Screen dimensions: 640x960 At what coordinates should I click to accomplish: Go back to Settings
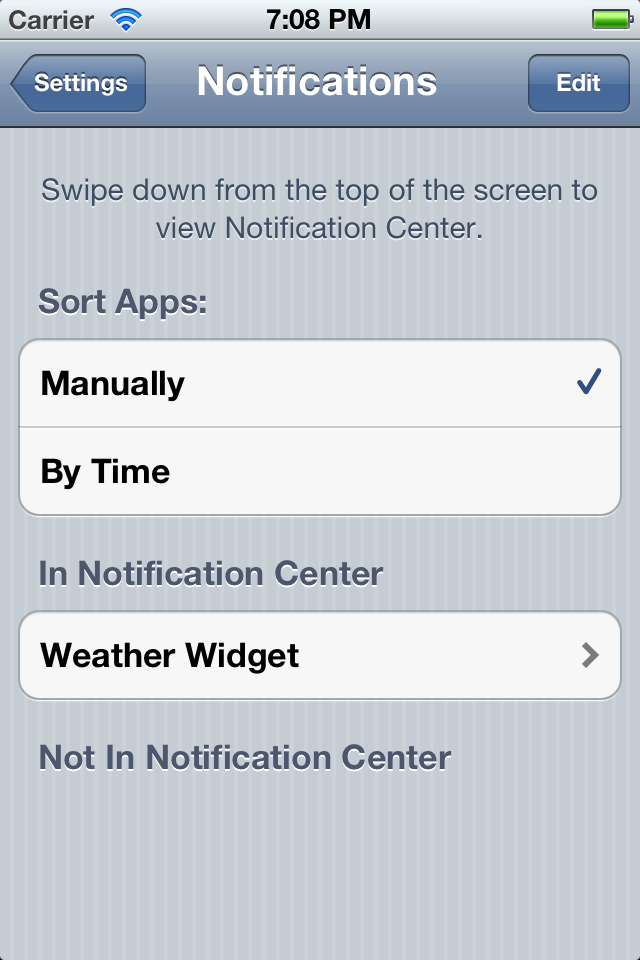tap(79, 83)
